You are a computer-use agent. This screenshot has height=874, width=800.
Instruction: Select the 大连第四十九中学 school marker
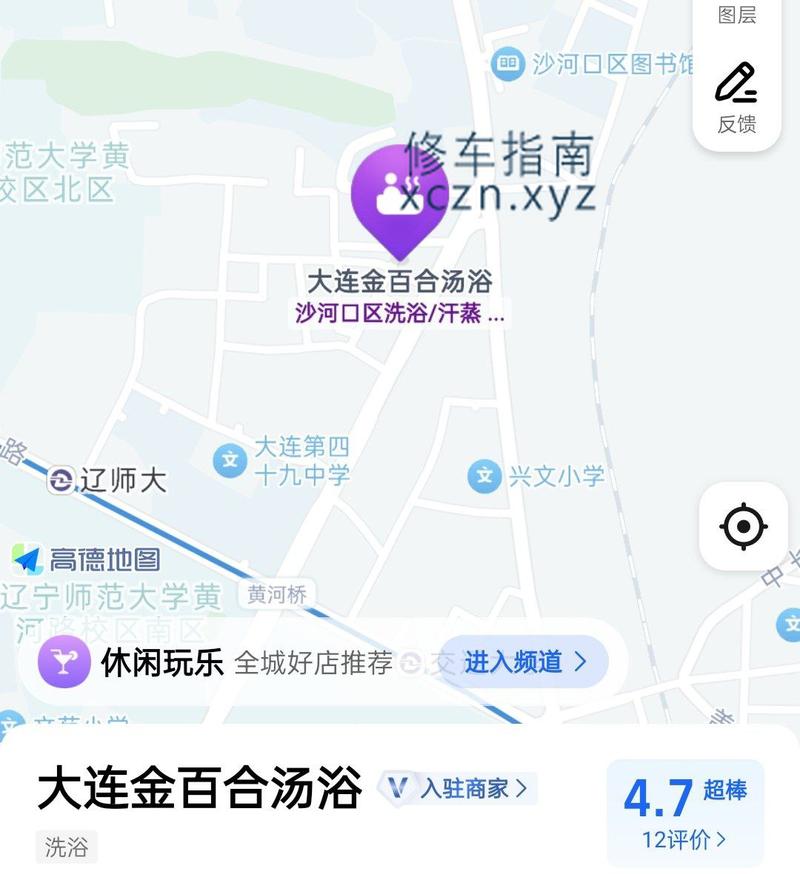[x=231, y=460]
